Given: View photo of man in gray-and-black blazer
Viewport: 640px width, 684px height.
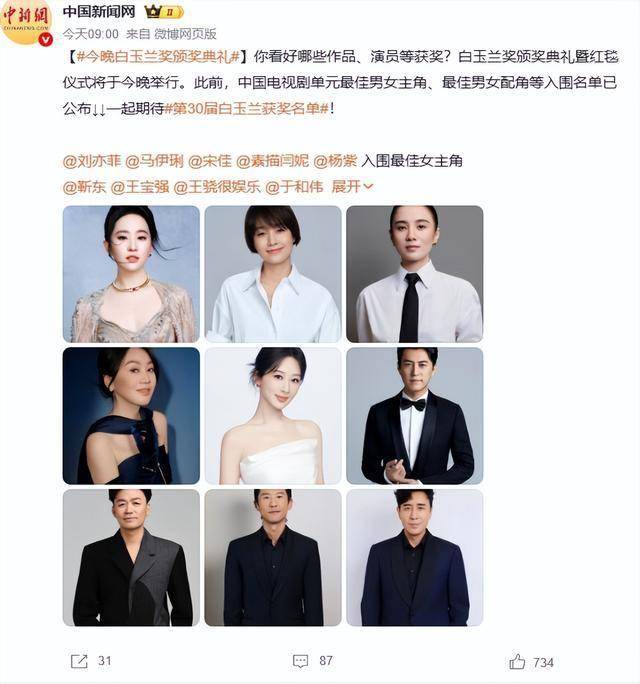Looking at the screenshot, I should 131,557.
